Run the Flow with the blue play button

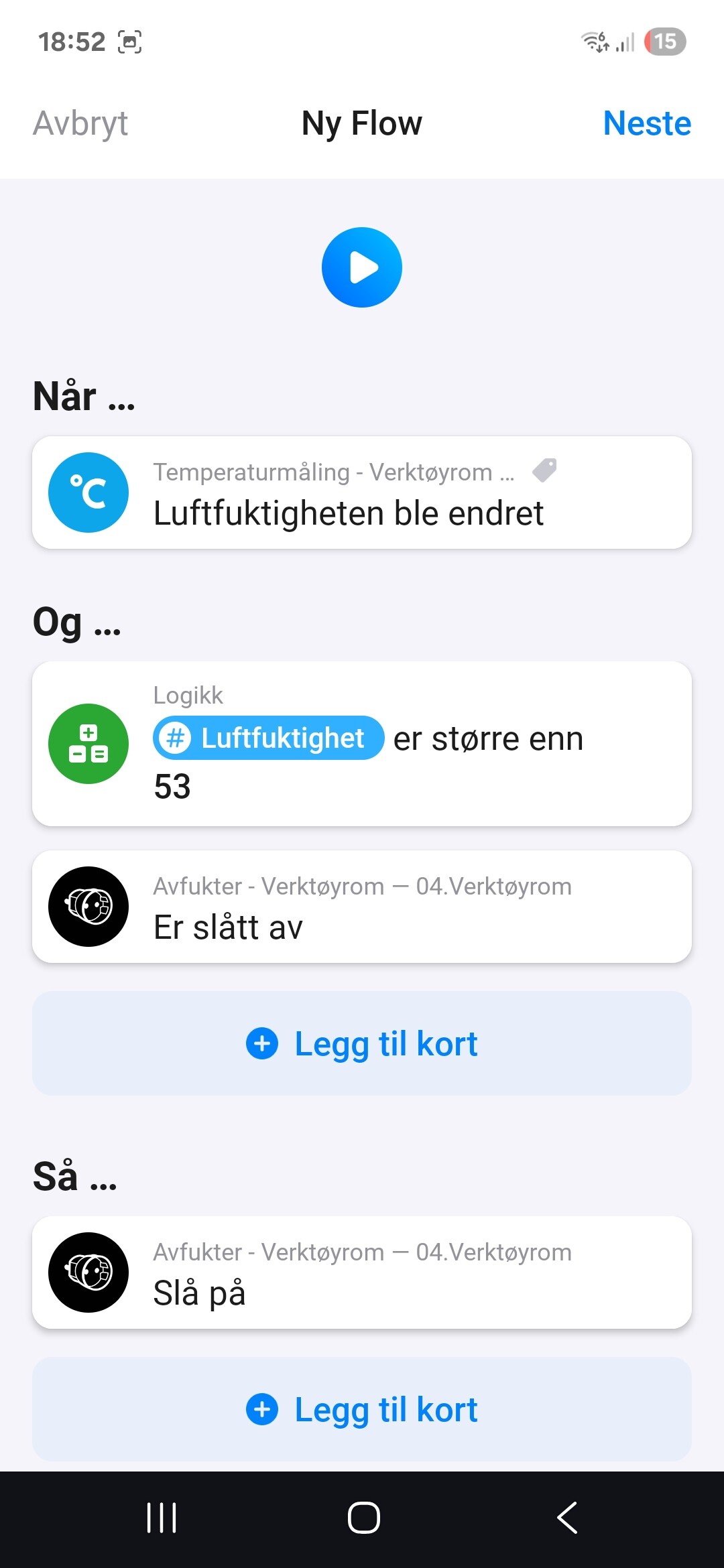tap(362, 267)
